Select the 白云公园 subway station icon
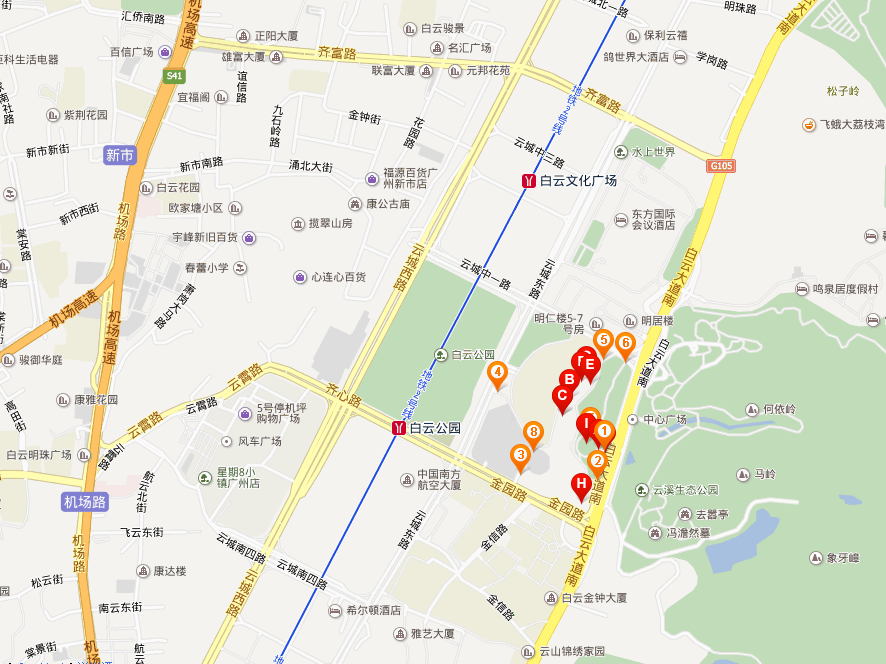Viewport: 886px width, 664px height. point(399,428)
